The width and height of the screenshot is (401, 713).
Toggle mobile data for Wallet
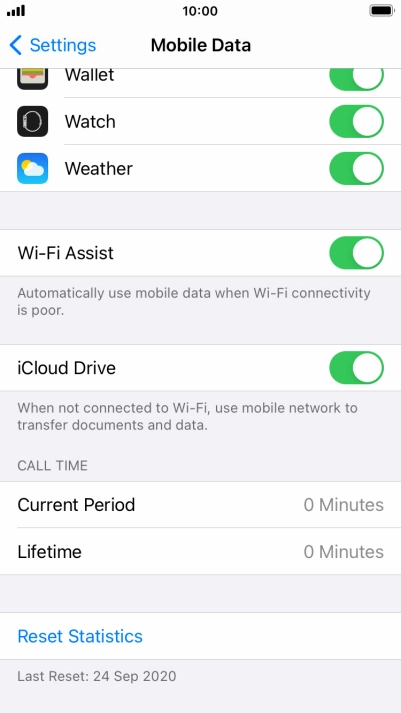(356, 80)
